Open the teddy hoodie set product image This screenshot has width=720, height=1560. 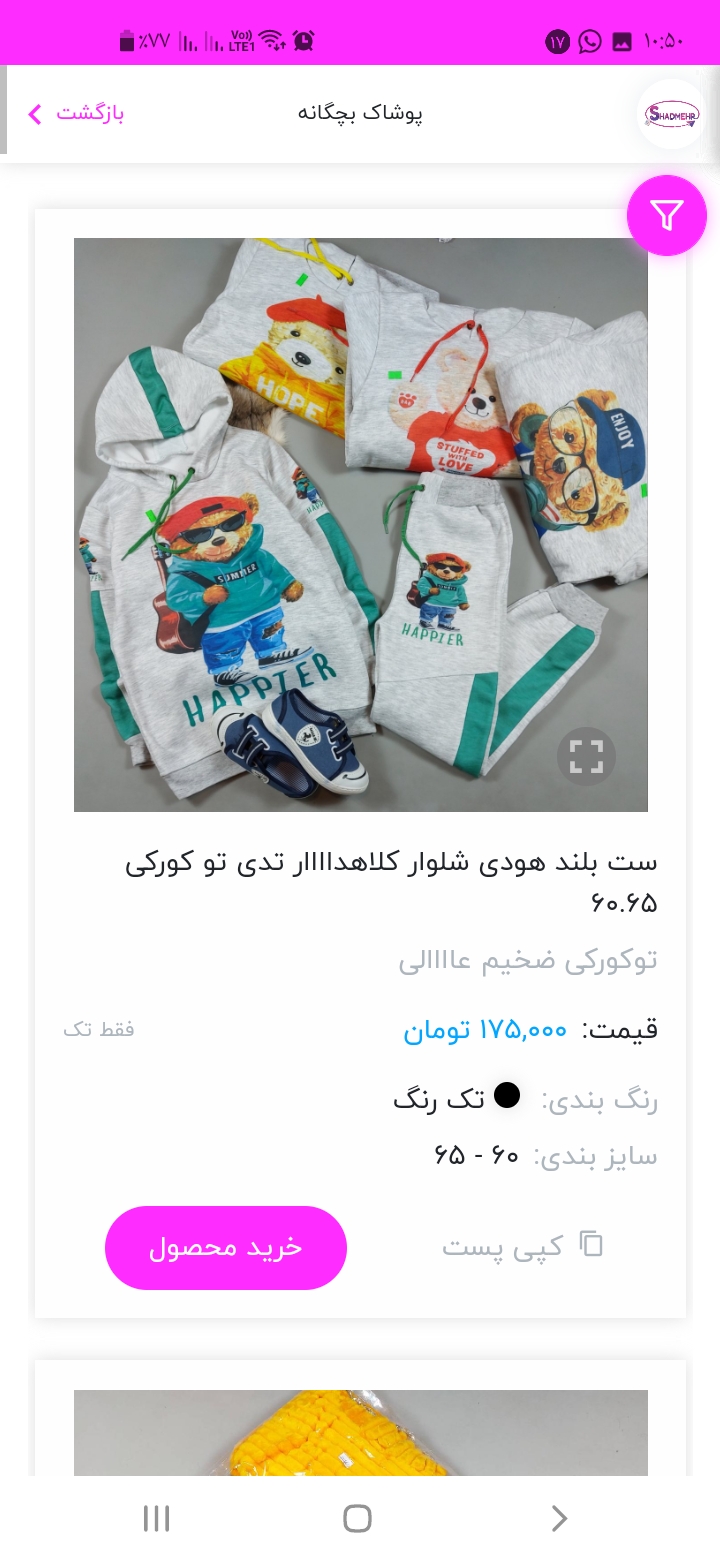(x=361, y=525)
